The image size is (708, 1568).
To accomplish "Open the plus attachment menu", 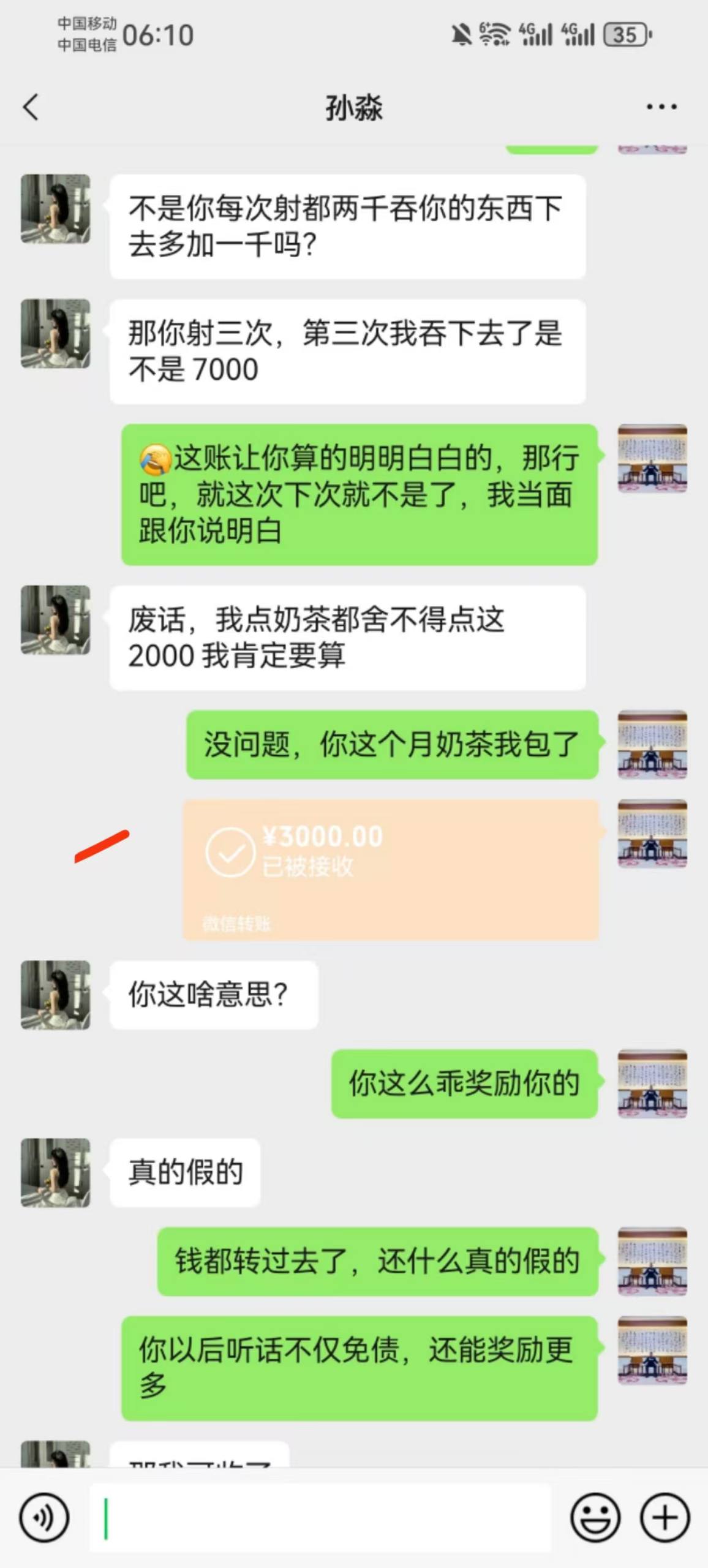I will 665,1518.
